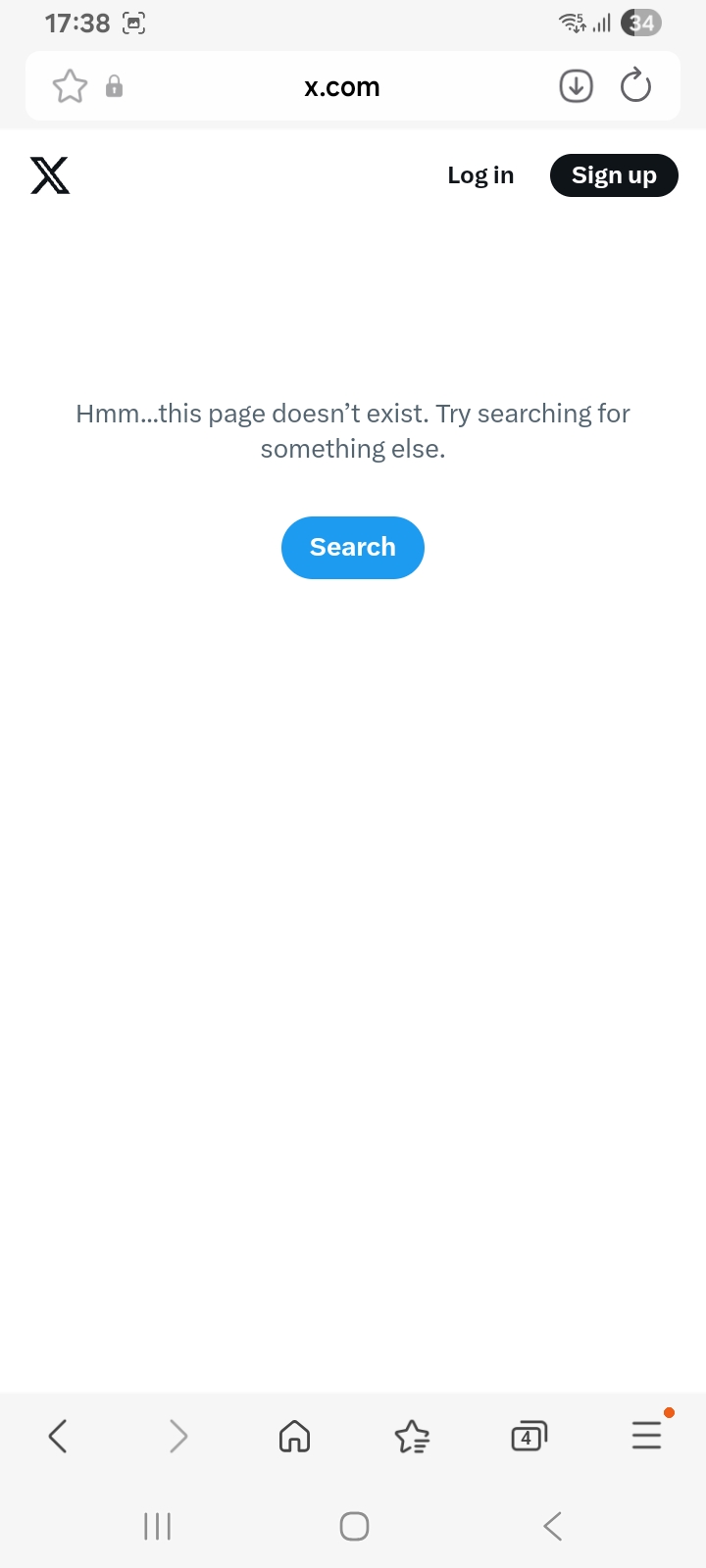Go back to the previous page
Image resolution: width=706 pixels, height=1568 pixels.
[x=58, y=1437]
